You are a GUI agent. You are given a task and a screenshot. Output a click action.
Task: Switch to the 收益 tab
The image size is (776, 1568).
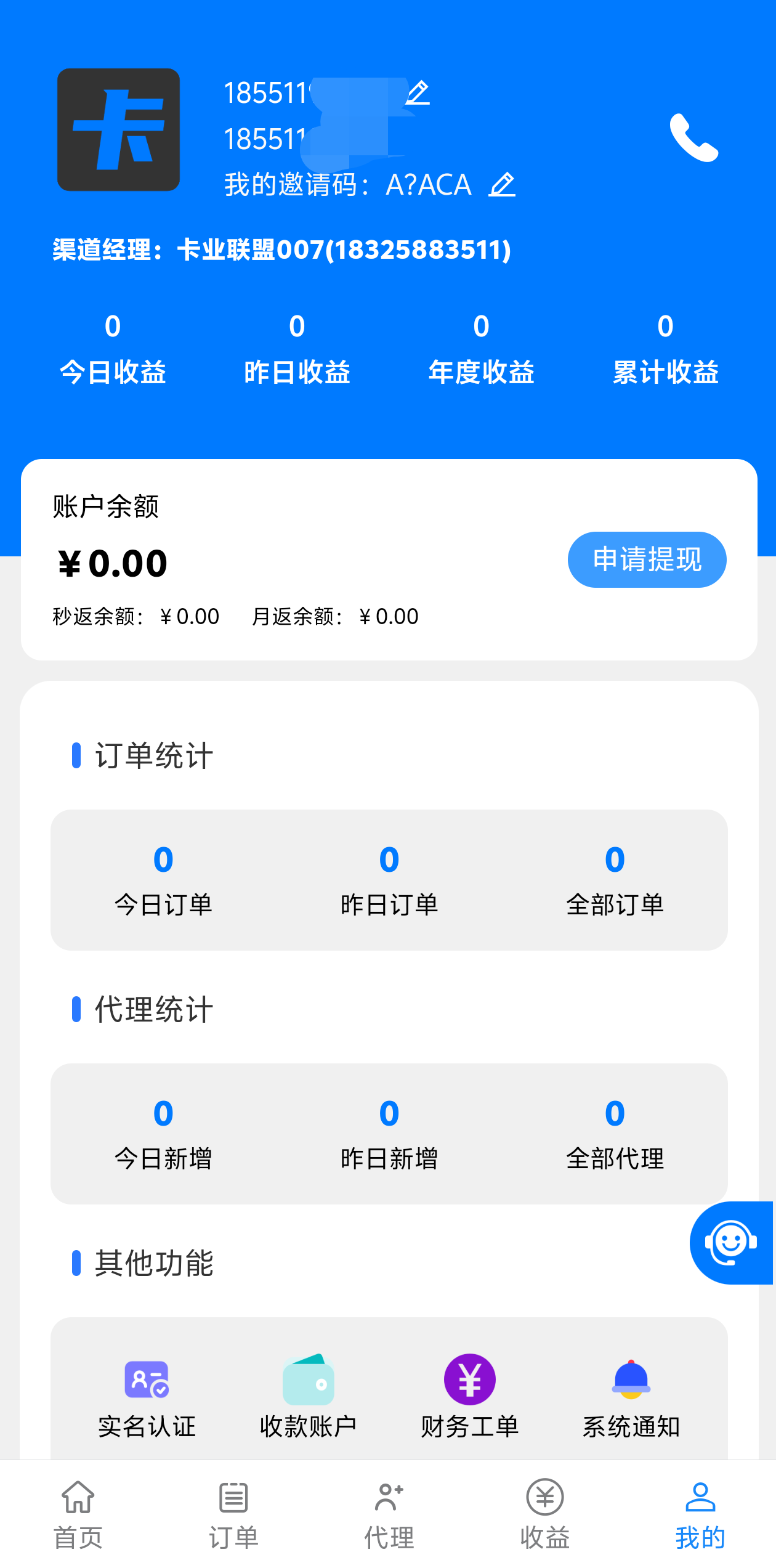click(x=545, y=1514)
